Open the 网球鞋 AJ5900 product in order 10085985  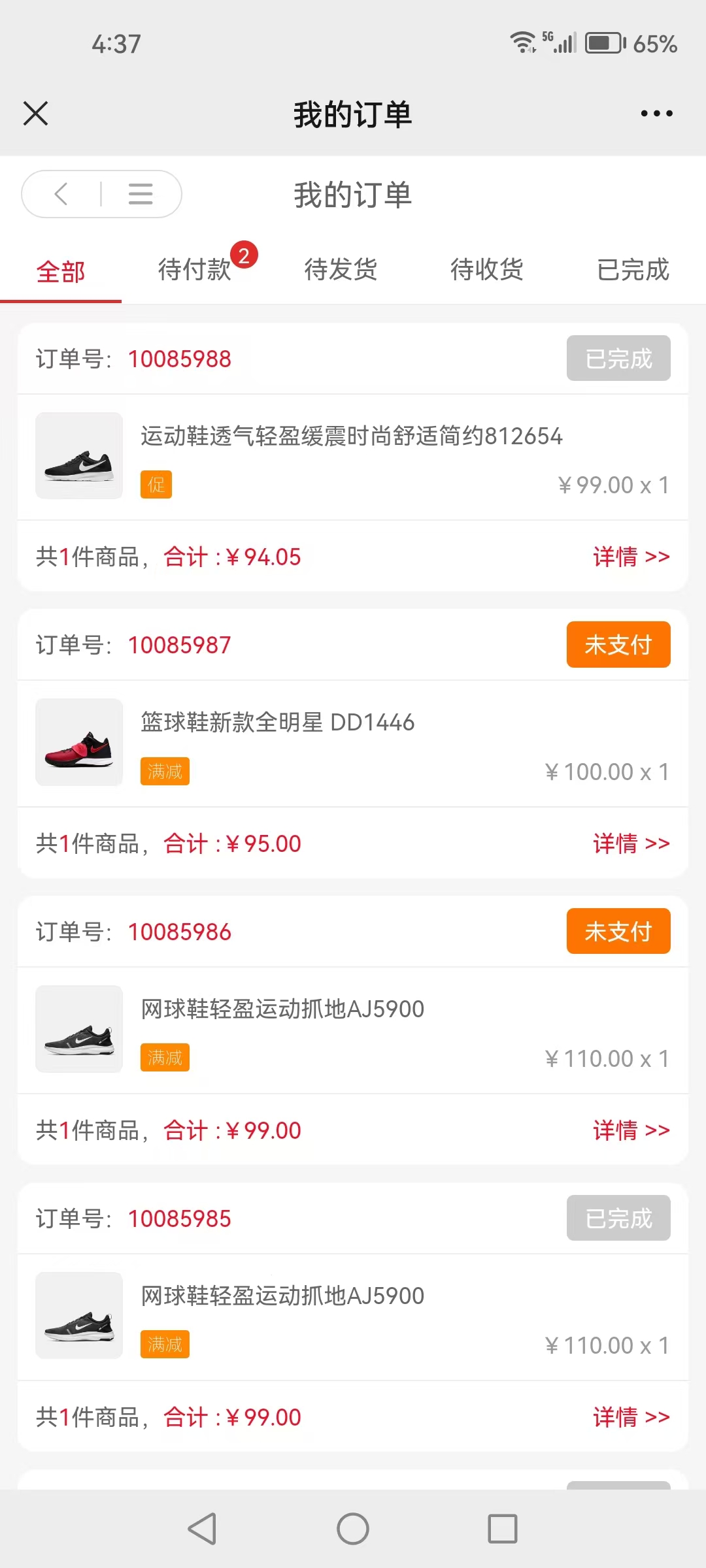282,1296
